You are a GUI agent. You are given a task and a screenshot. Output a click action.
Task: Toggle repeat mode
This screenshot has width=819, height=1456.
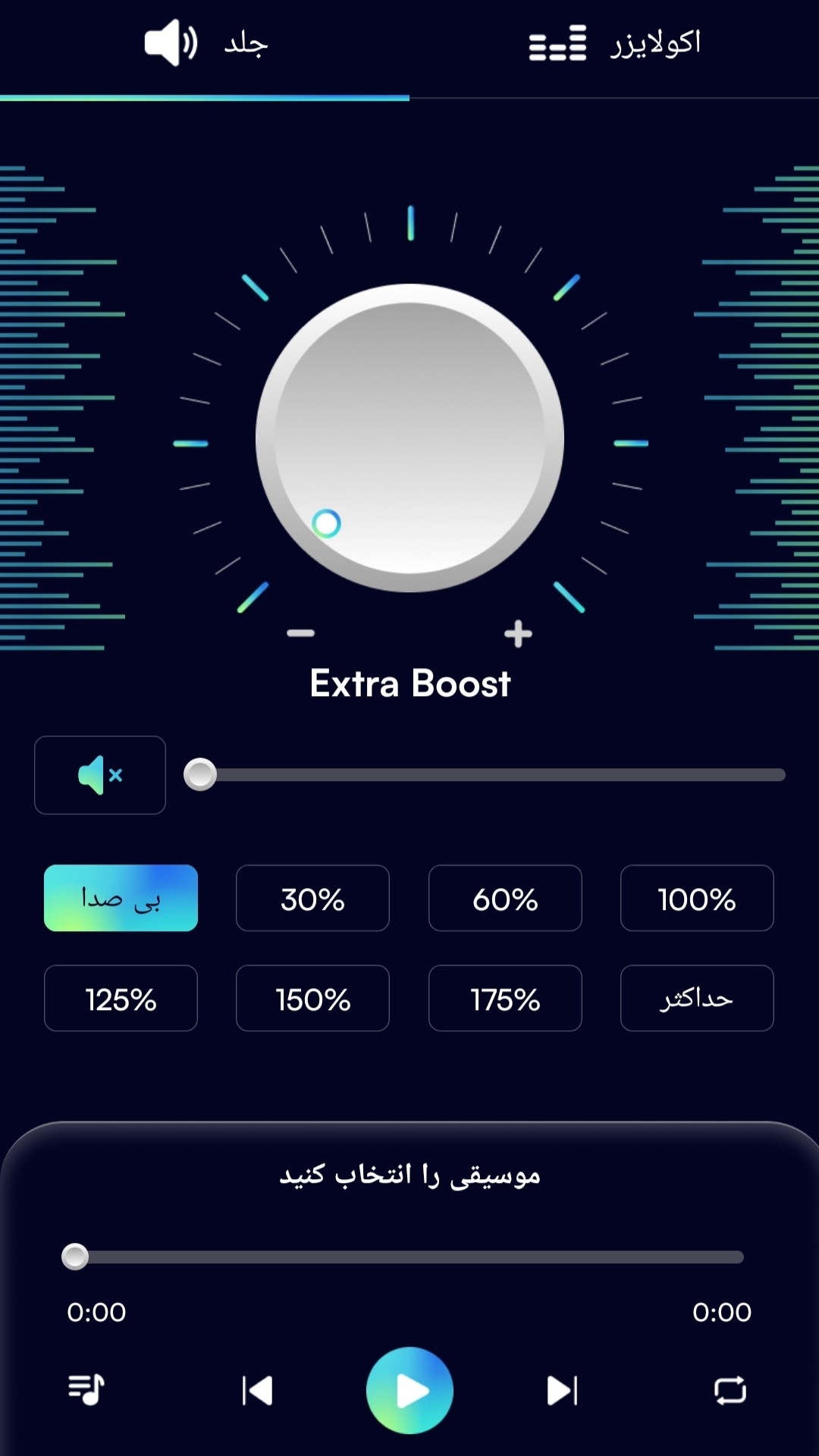730,1390
